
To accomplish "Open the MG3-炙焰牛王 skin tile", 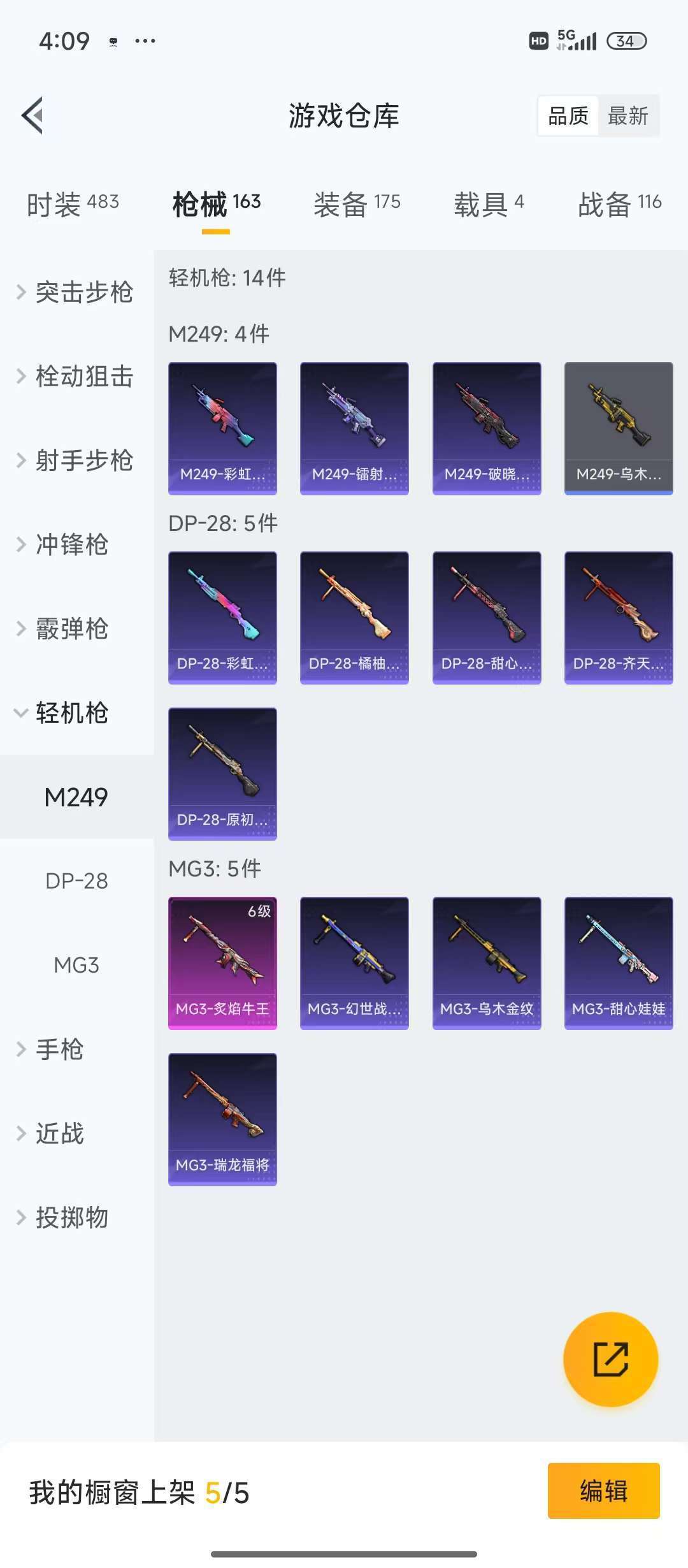I will [x=222, y=962].
